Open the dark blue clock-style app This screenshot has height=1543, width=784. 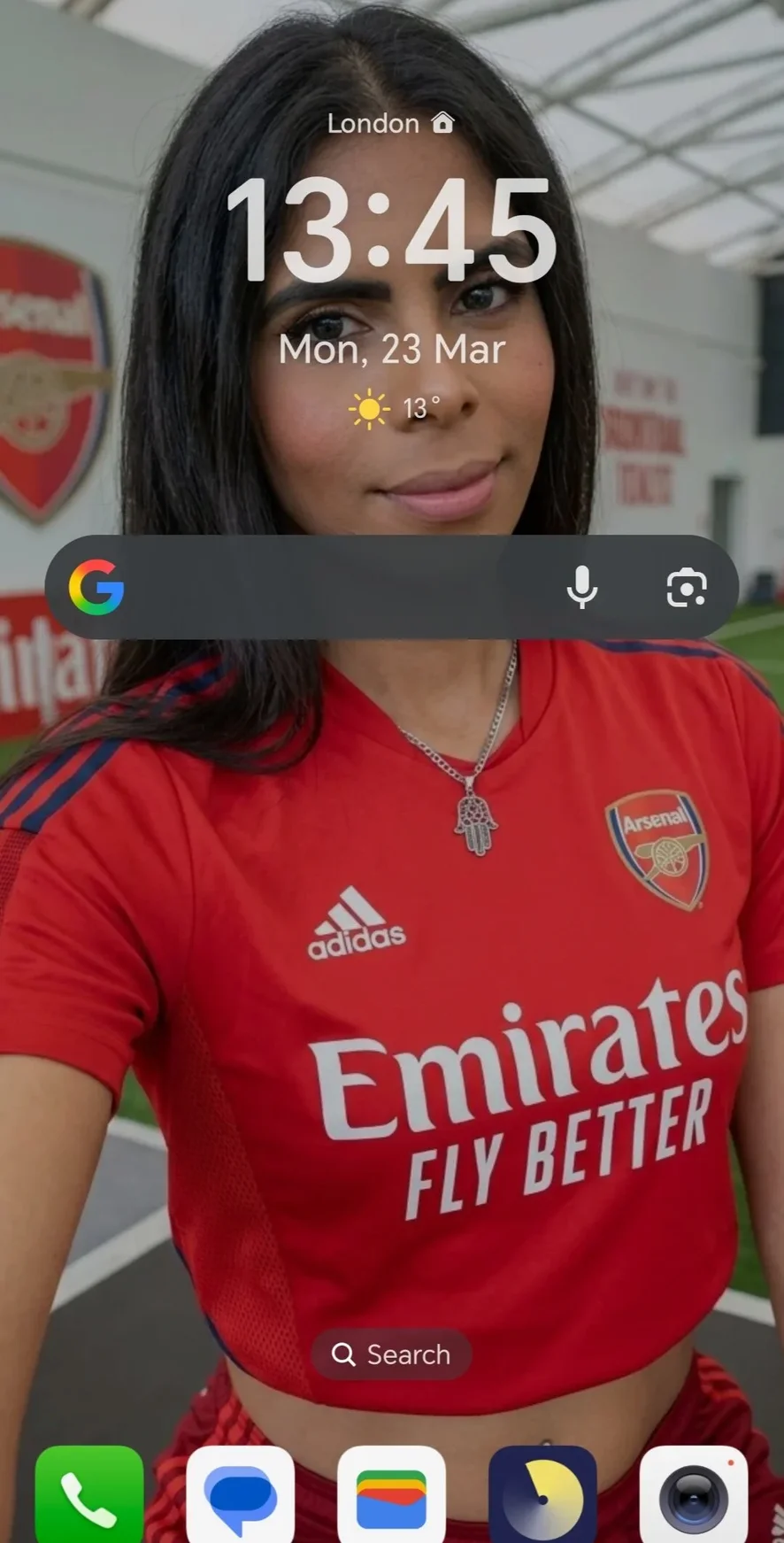(x=542, y=1498)
